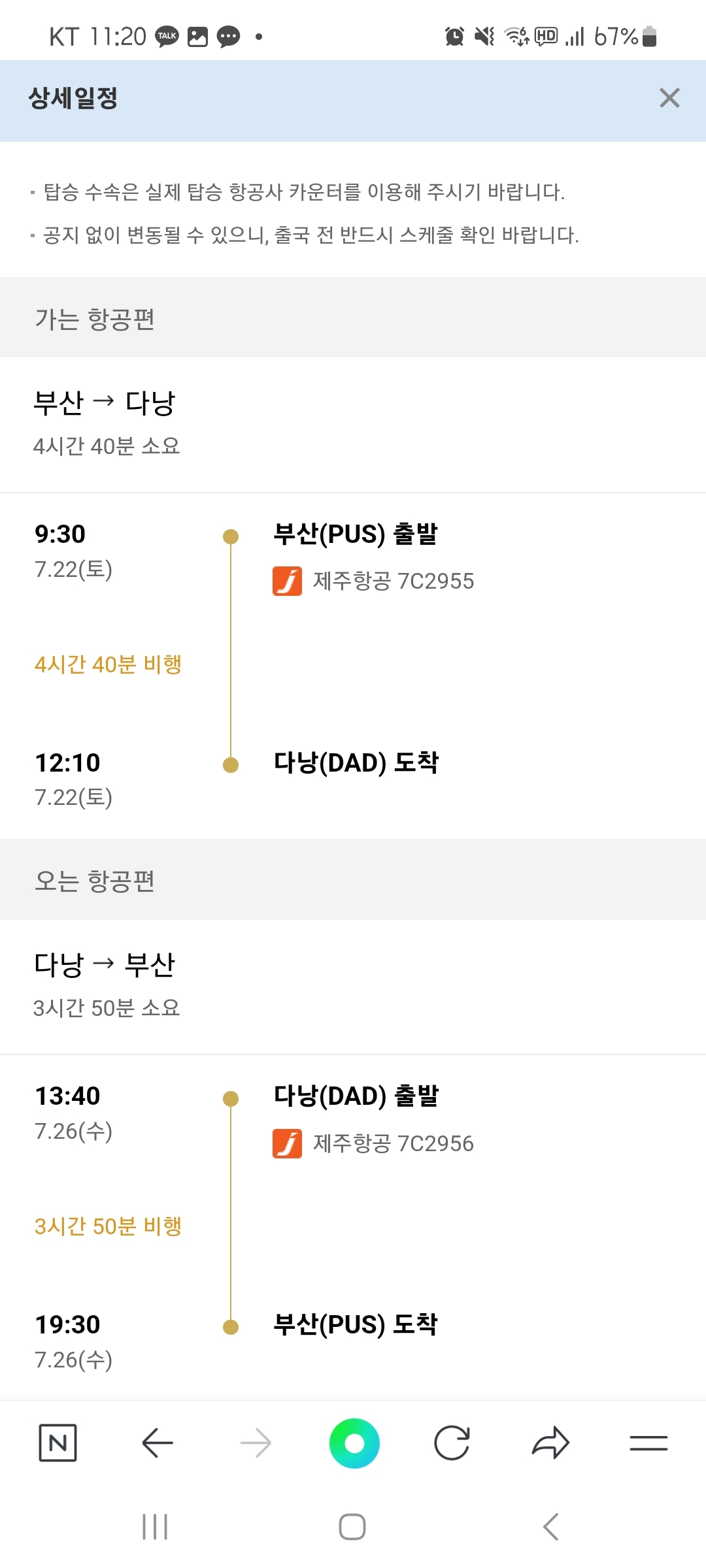Image resolution: width=706 pixels, height=1568 pixels.
Task: Tap the green Naver search circle
Action: [354, 1443]
